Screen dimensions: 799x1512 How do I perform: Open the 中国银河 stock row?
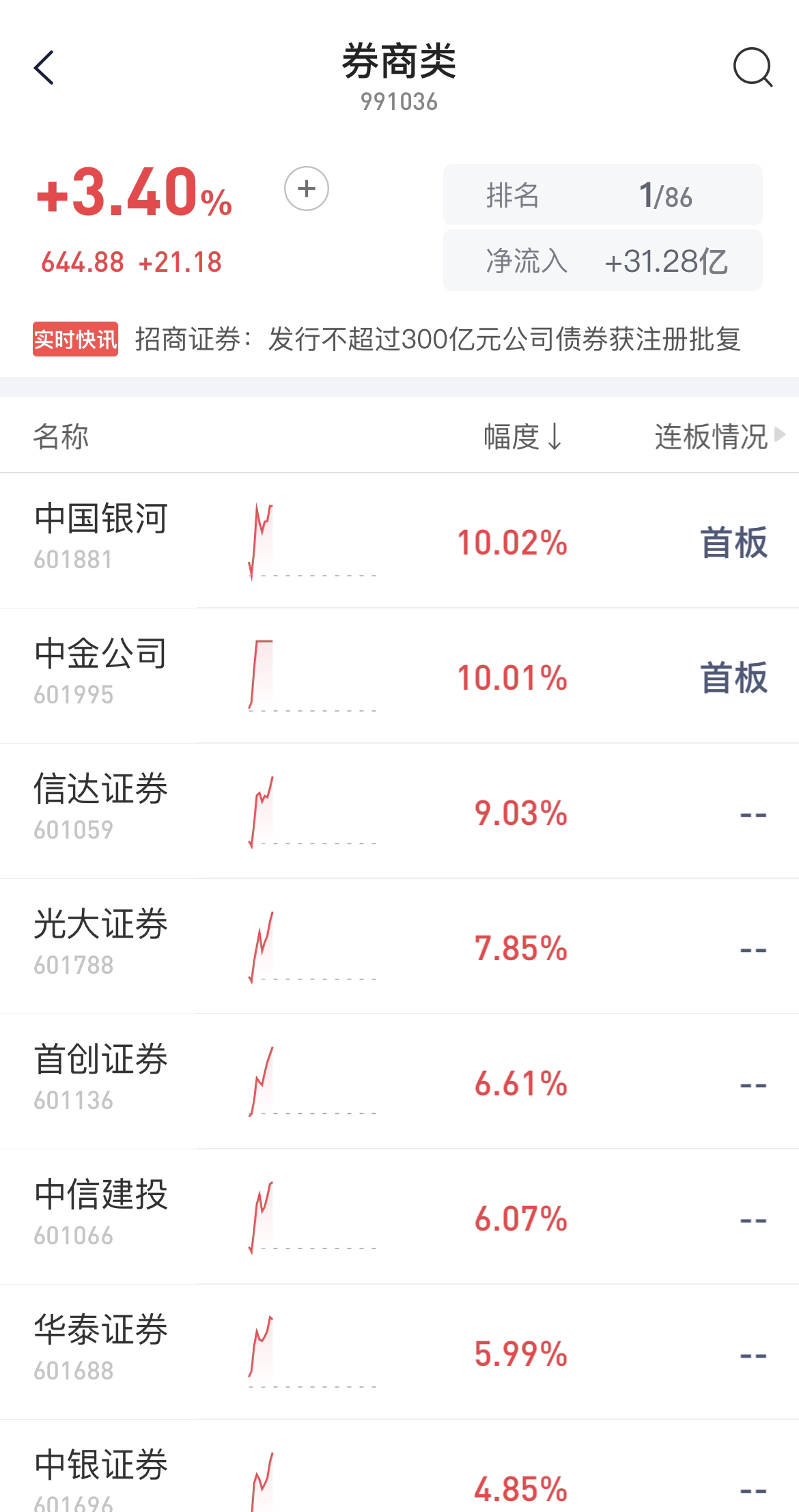pyautogui.click(x=399, y=540)
